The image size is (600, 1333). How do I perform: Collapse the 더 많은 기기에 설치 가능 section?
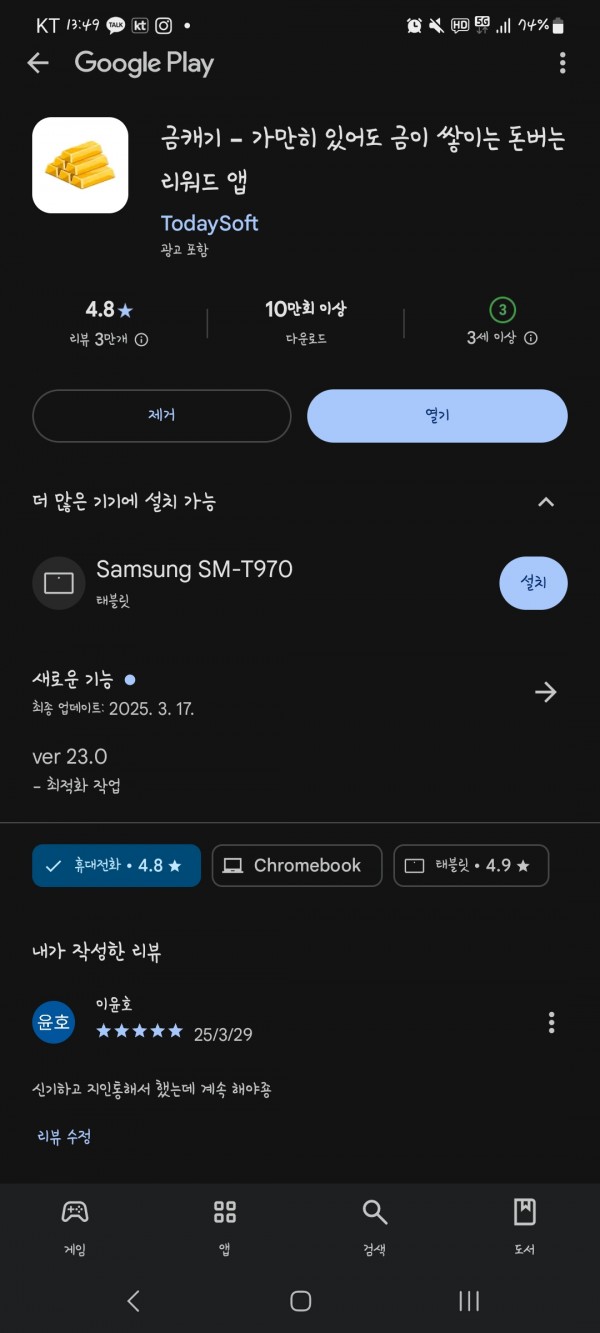click(x=546, y=502)
